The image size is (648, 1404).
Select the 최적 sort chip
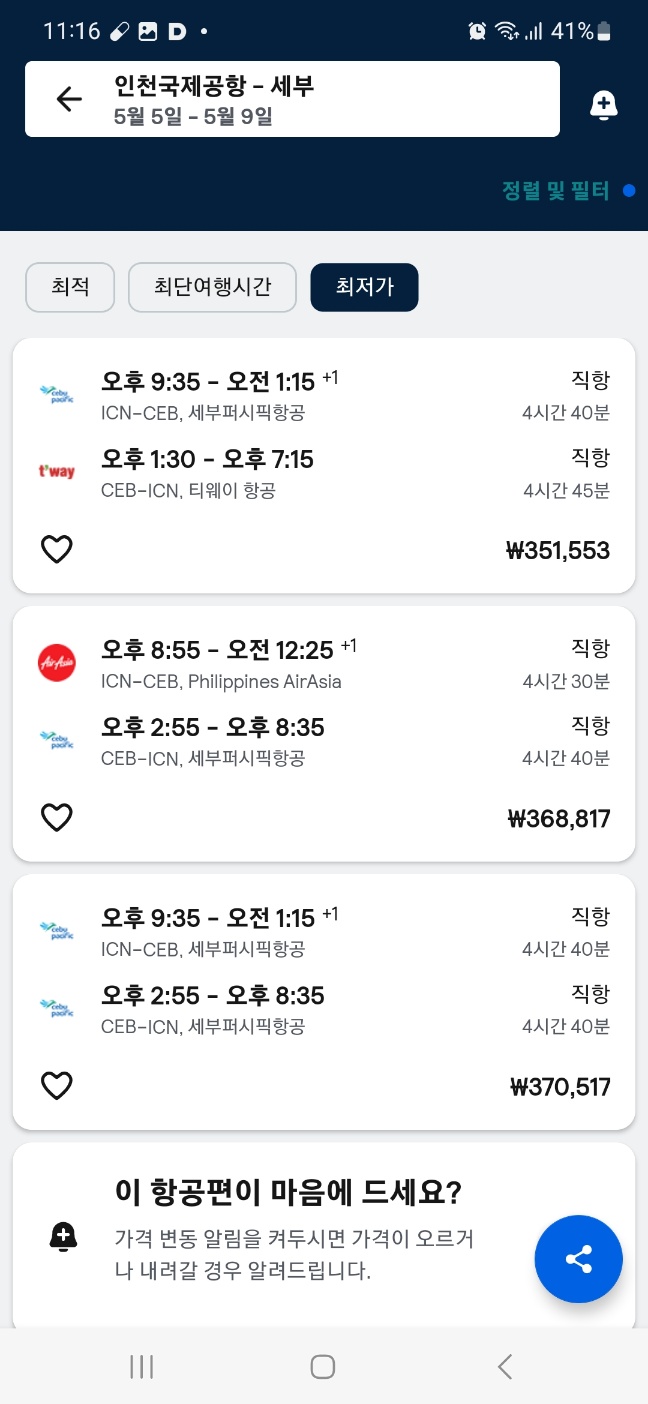pos(70,287)
